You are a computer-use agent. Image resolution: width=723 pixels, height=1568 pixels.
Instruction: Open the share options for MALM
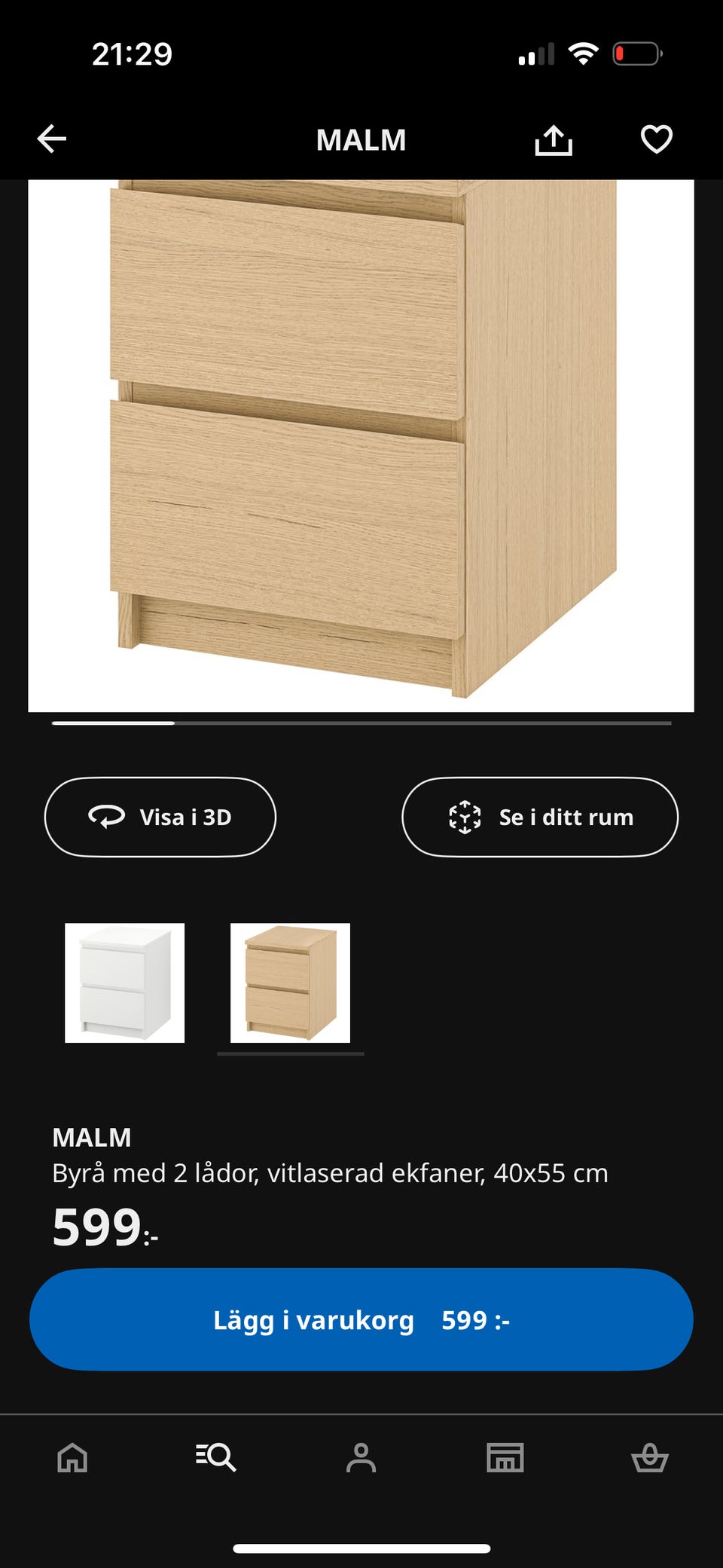554,139
